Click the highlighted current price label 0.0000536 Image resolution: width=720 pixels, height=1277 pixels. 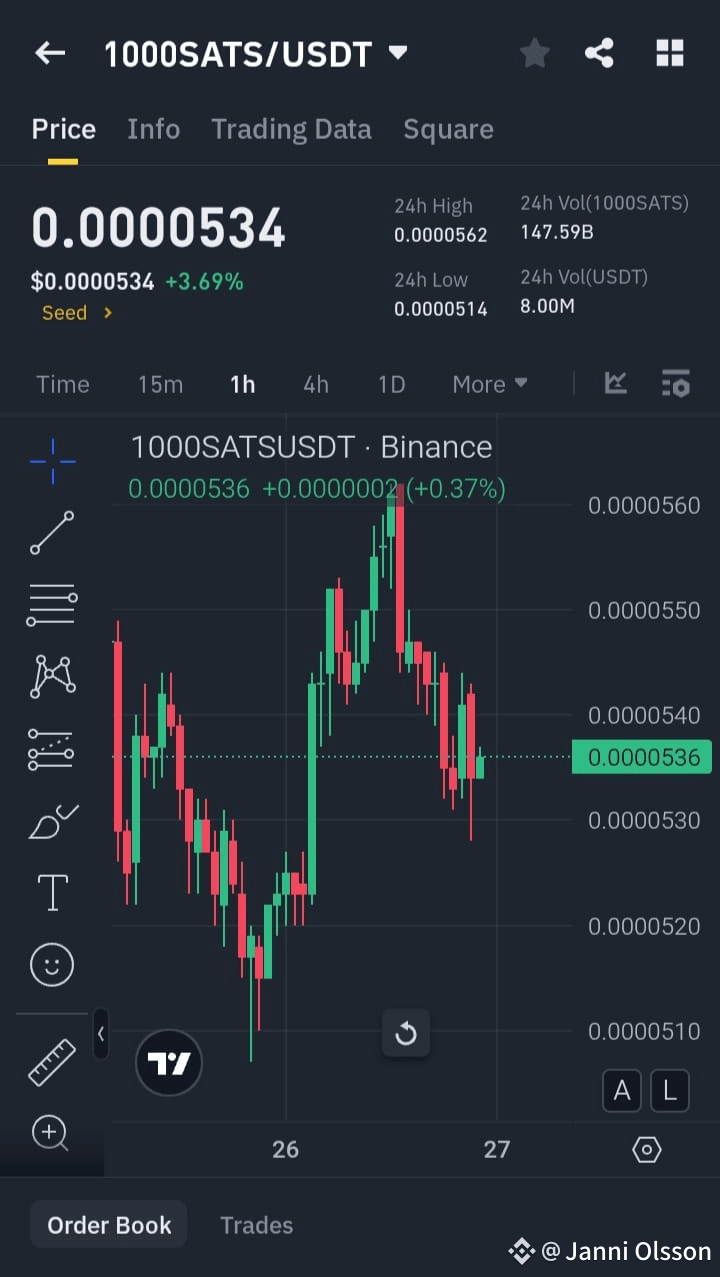pos(643,757)
